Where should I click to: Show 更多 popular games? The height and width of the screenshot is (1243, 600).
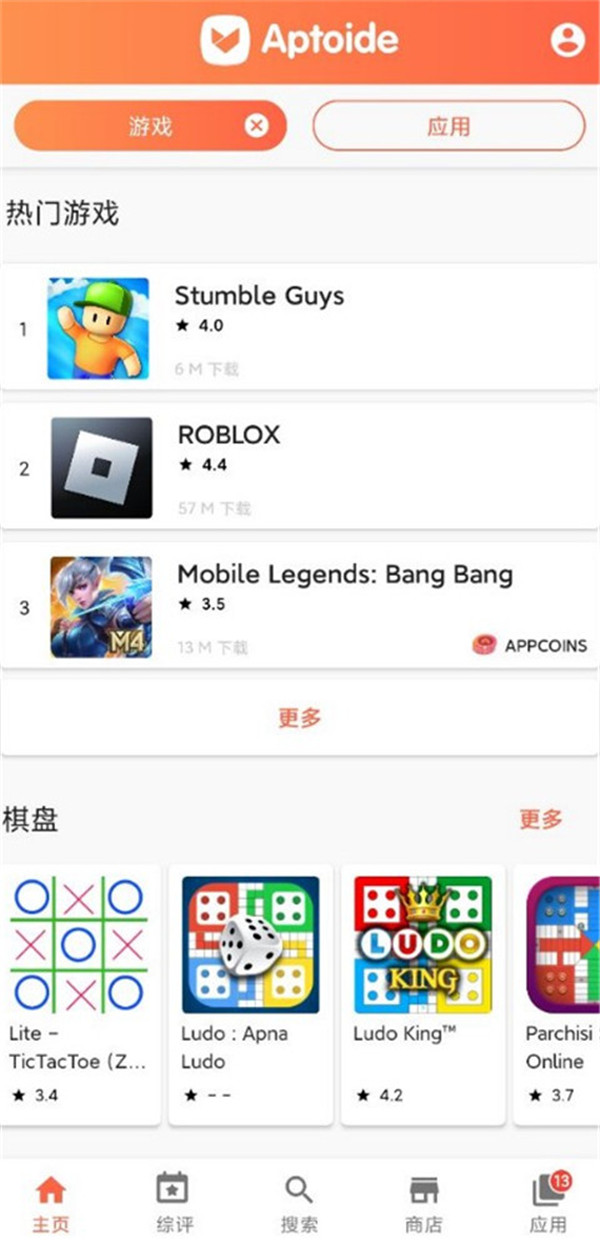point(300,718)
